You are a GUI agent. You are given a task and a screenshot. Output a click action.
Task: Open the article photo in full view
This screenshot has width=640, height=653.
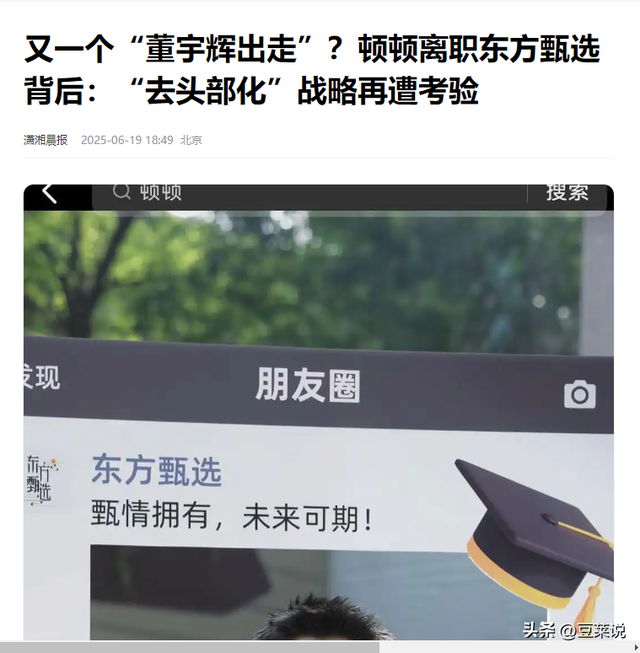coord(318,412)
